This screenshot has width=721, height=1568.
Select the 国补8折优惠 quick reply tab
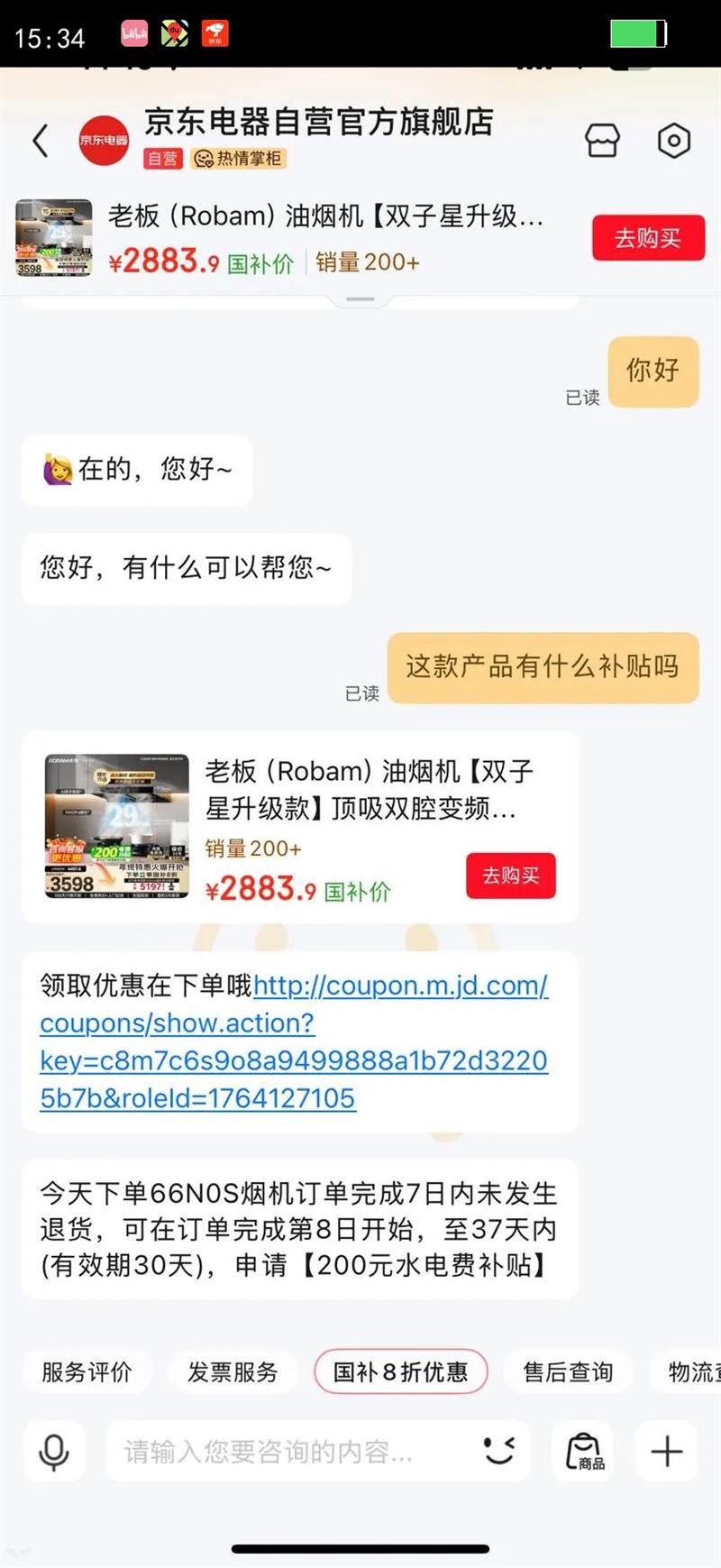[400, 1371]
